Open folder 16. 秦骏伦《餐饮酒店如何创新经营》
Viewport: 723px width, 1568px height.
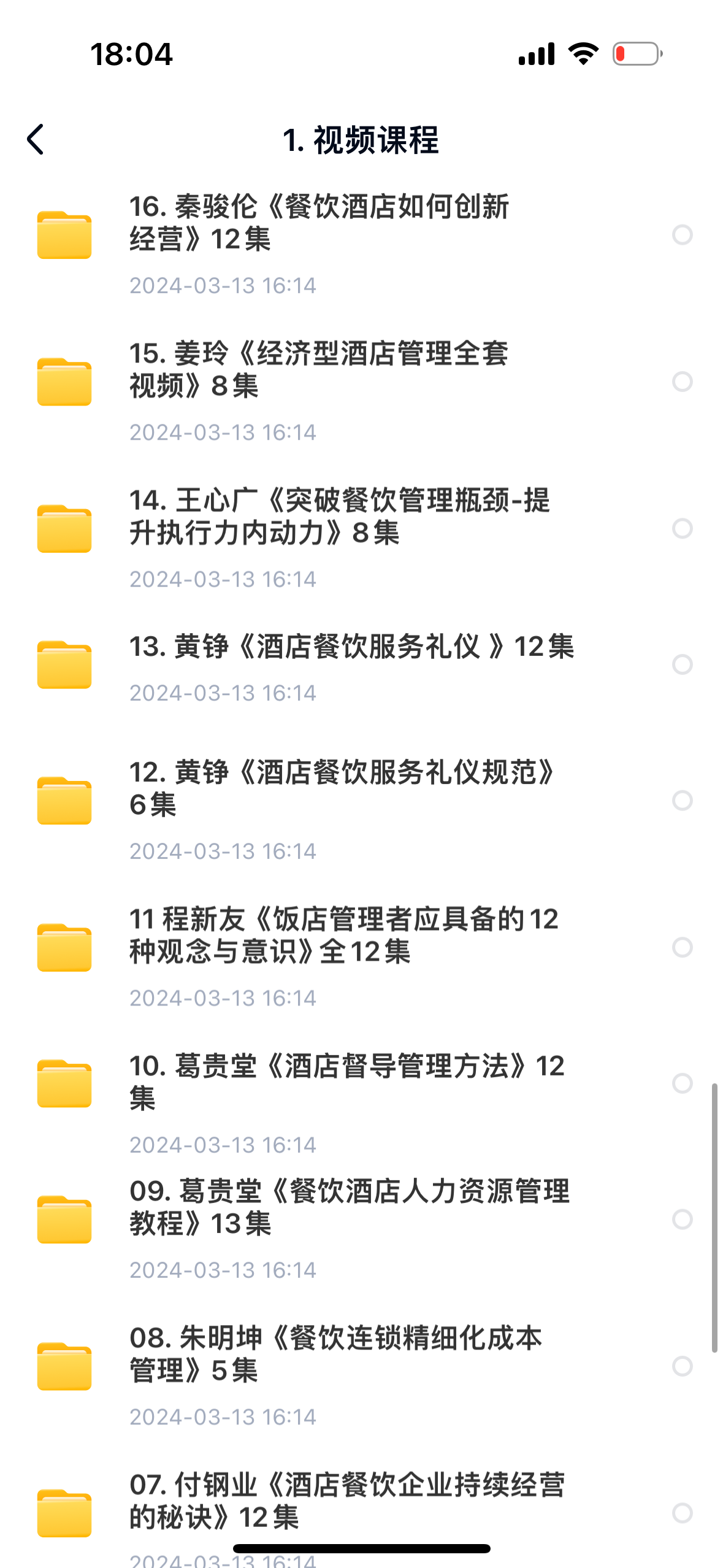(x=319, y=223)
